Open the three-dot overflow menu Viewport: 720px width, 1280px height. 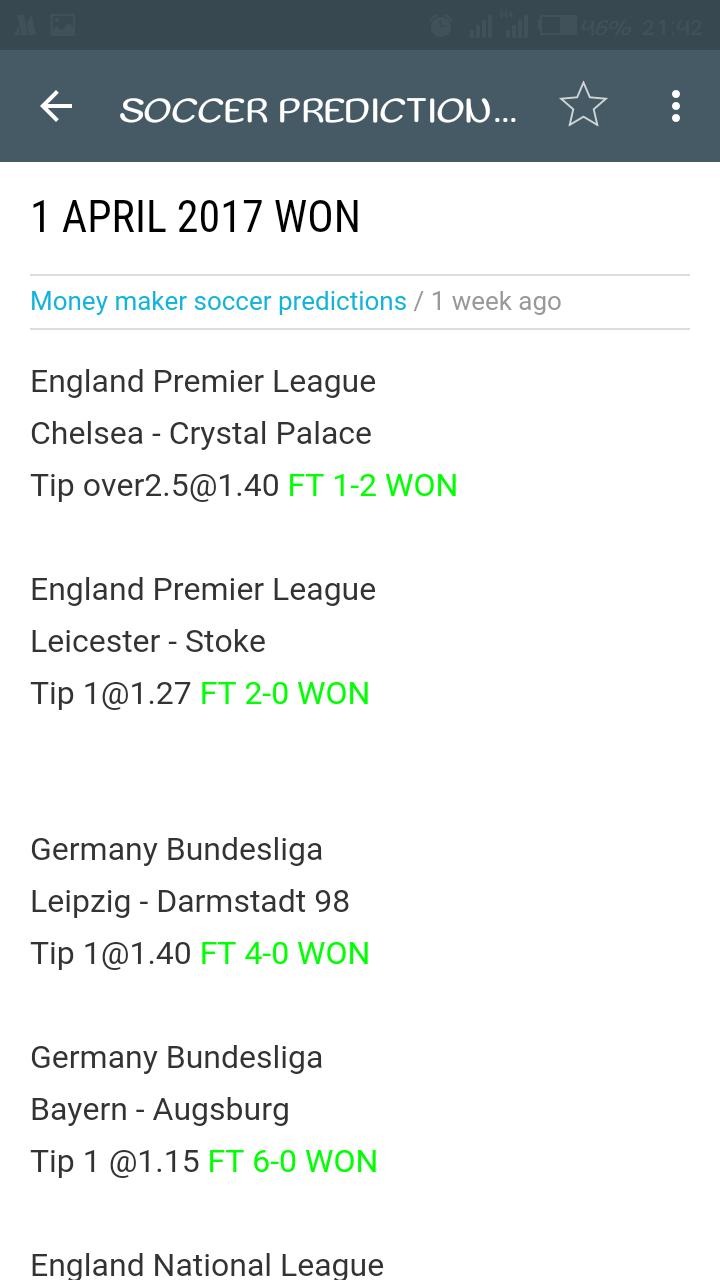pyautogui.click(x=676, y=103)
